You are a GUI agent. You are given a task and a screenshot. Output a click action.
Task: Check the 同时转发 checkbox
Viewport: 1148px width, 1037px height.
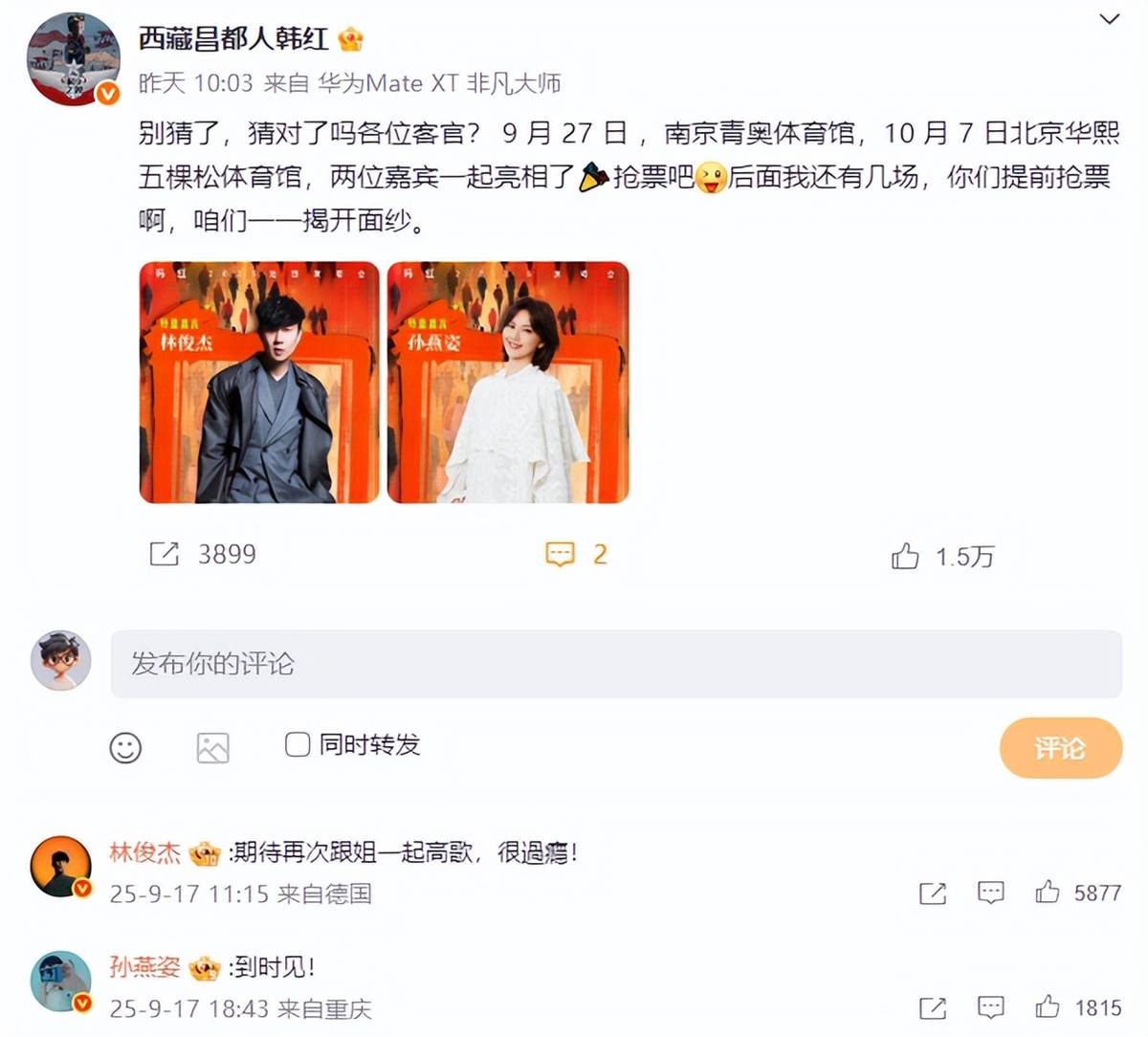coord(298,744)
